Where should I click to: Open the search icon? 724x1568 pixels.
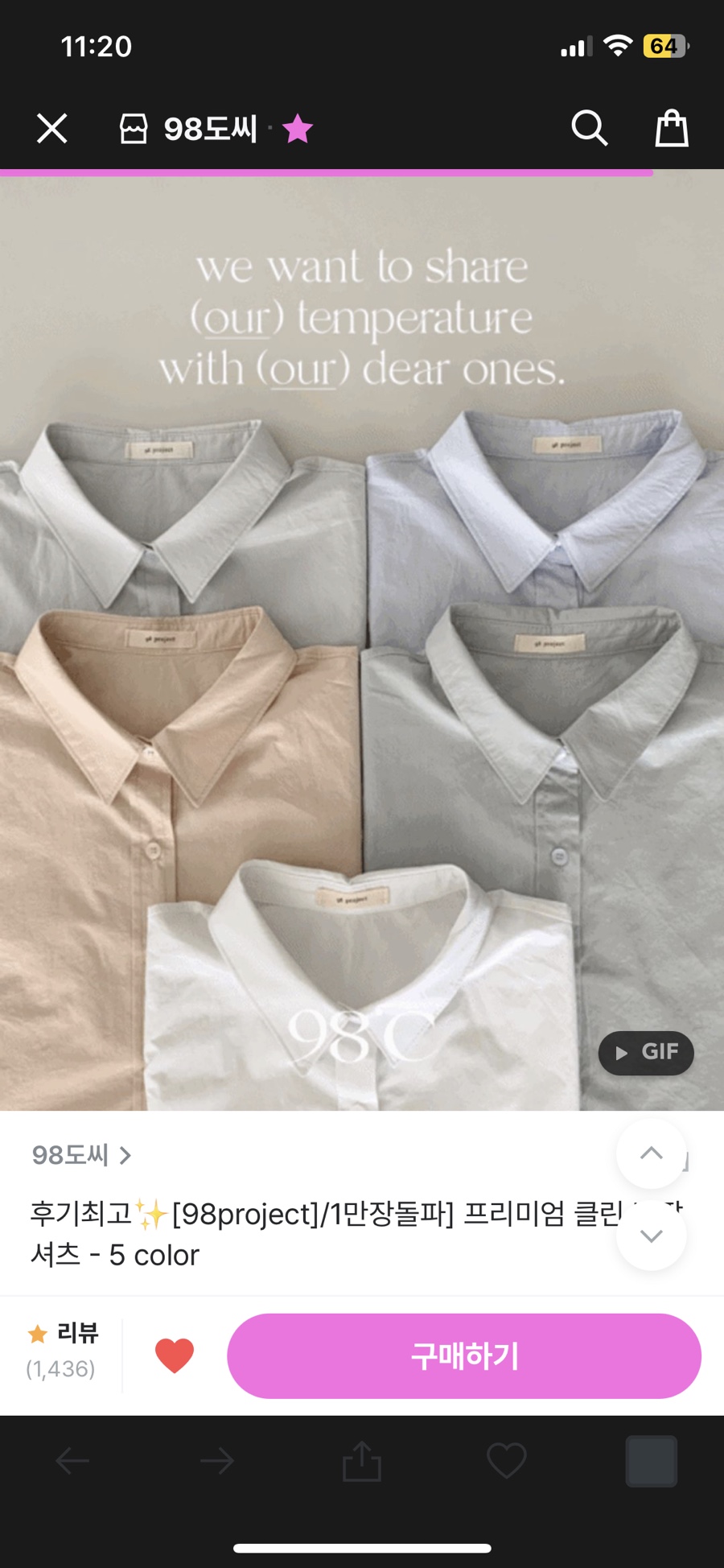pos(589,128)
